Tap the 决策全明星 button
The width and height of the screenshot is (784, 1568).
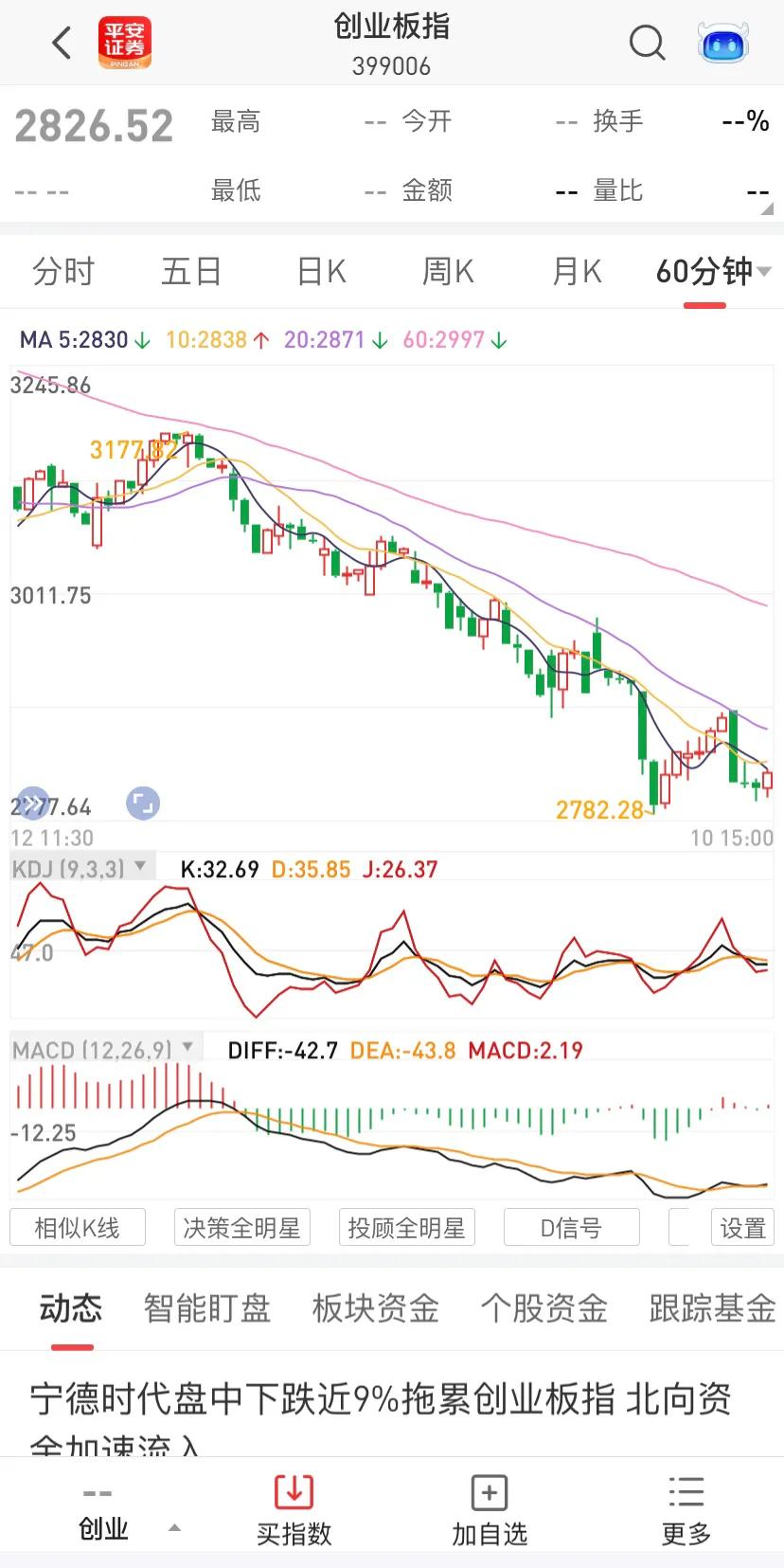242,1228
